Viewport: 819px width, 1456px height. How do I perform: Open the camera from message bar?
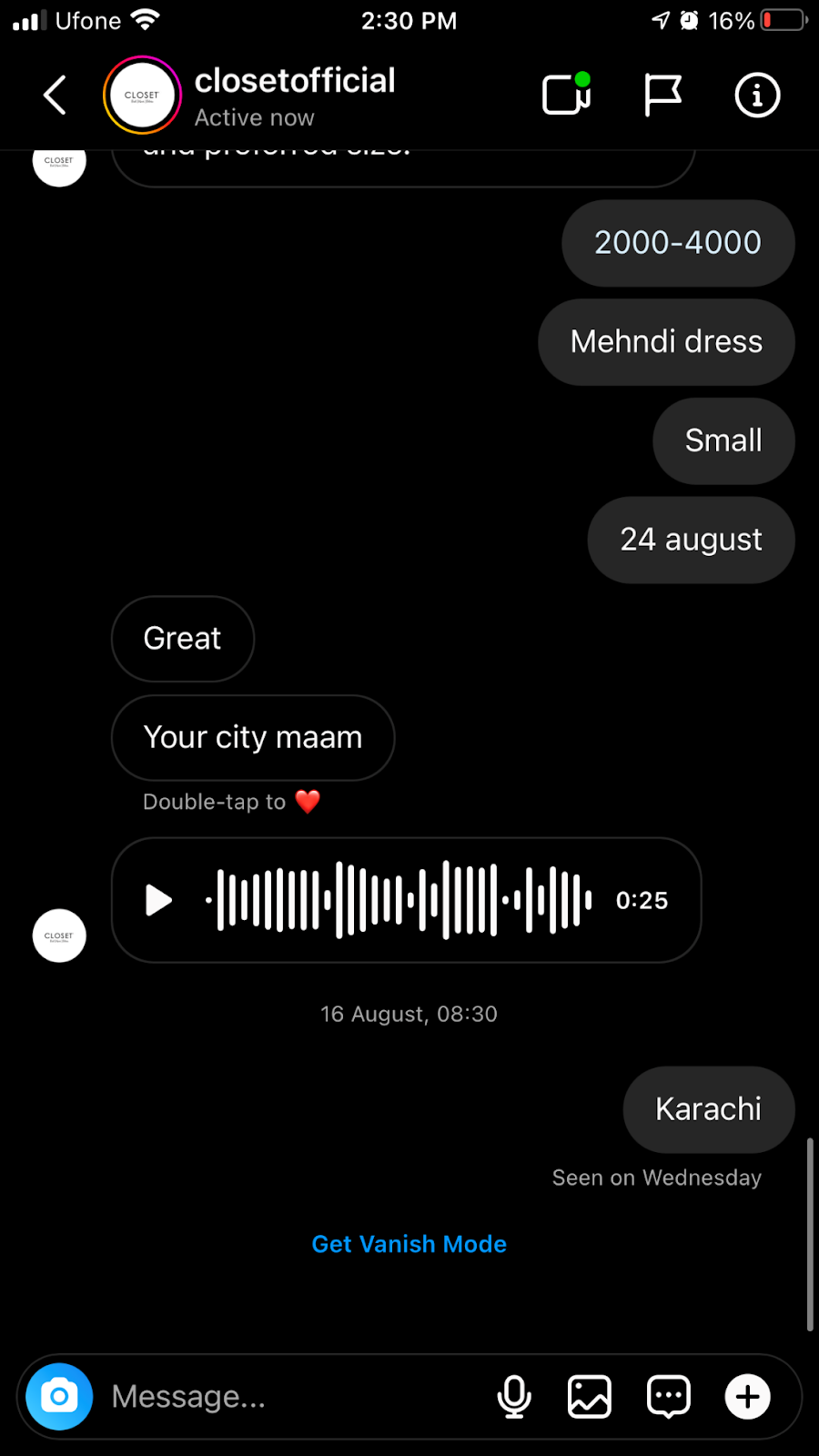point(59,1396)
